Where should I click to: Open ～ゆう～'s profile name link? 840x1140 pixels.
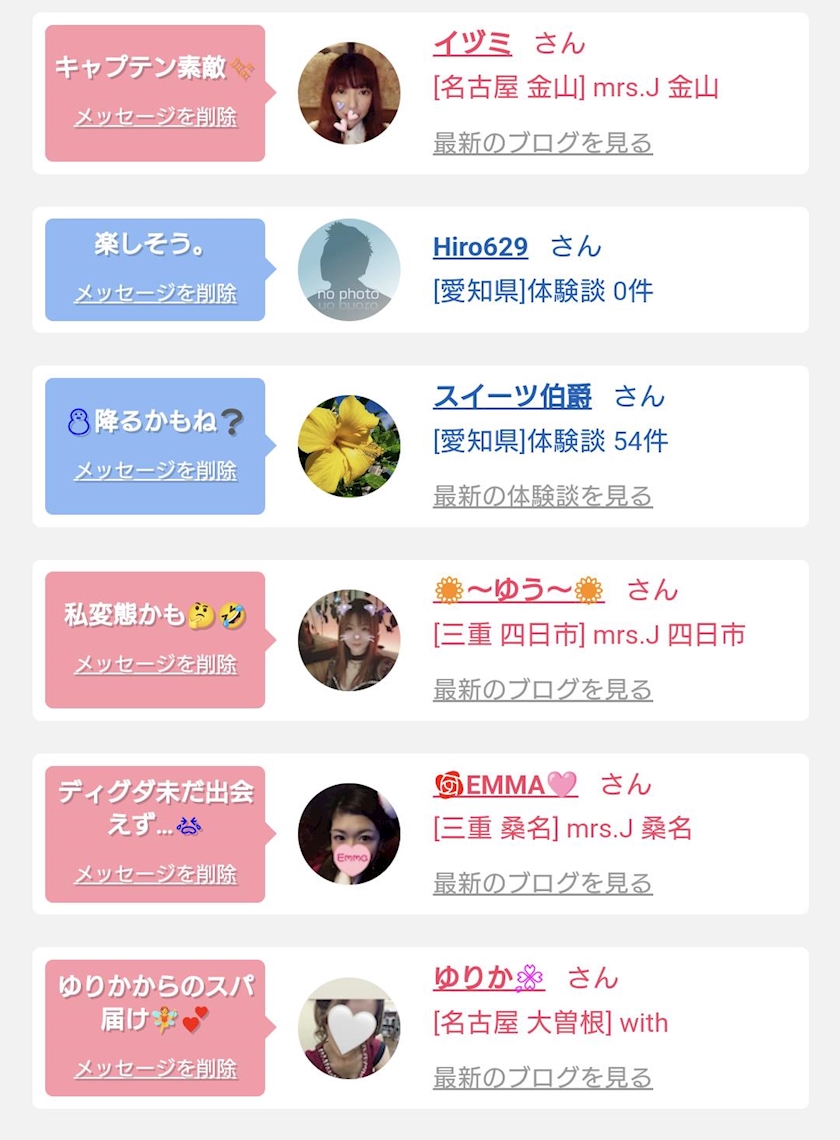tap(519, 590)
